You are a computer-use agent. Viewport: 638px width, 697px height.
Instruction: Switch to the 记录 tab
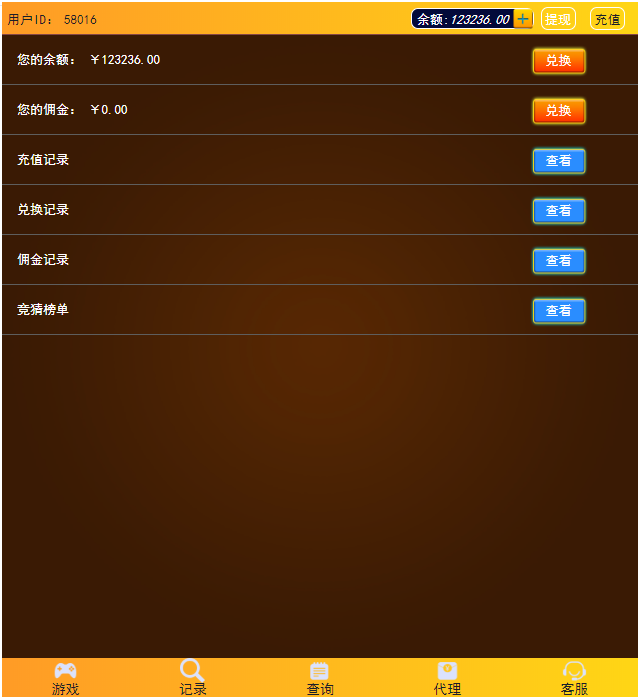[193, 678]
